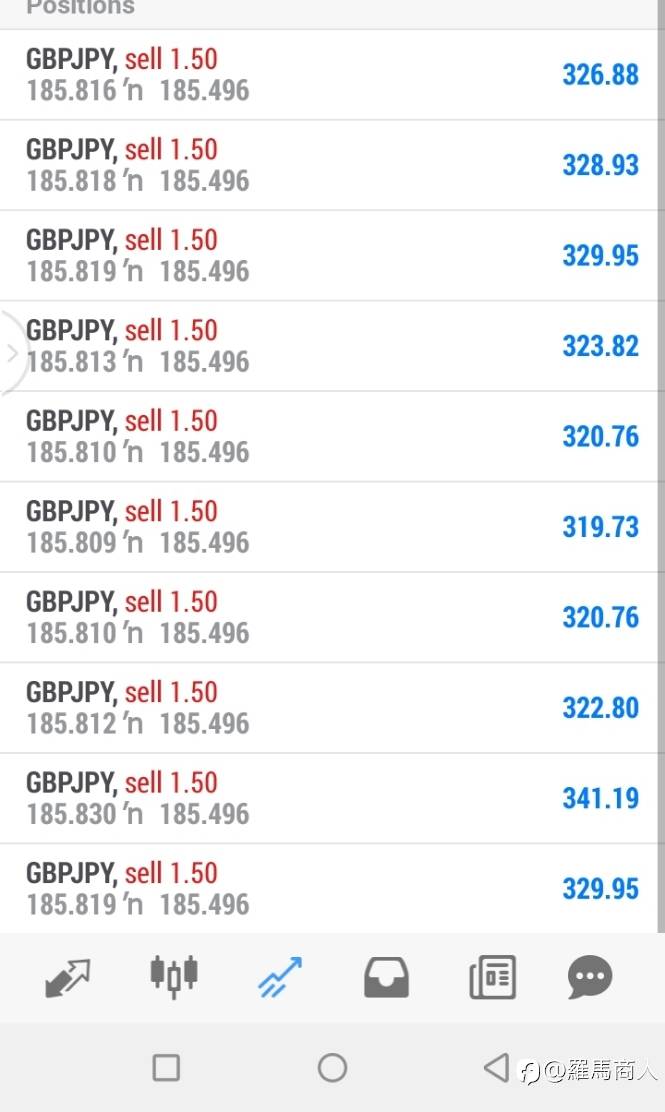Screen dimensions: 665x1112
Task: Open the History inbox tab
Action: pyautogui.click(x=386, y=977)
